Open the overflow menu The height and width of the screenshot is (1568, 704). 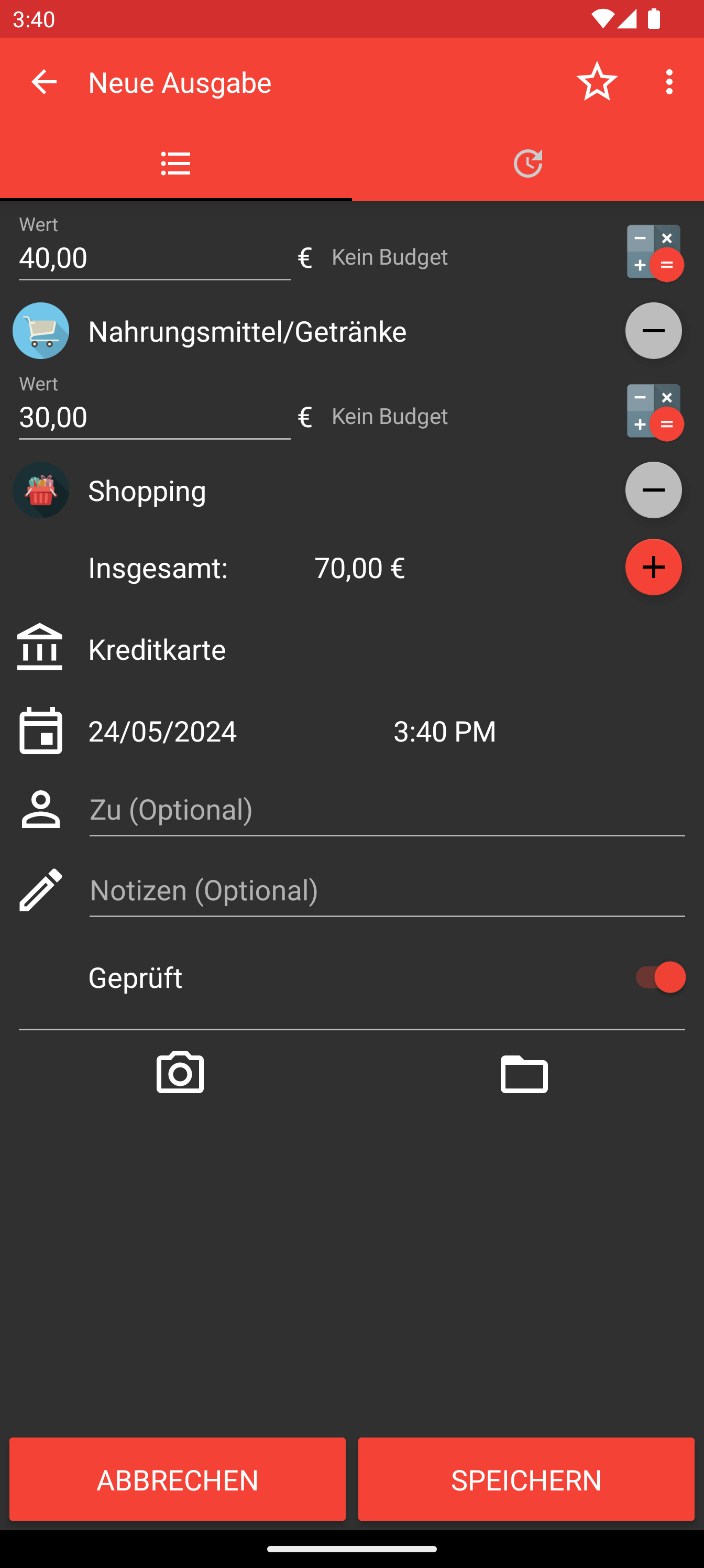(669, 82)
